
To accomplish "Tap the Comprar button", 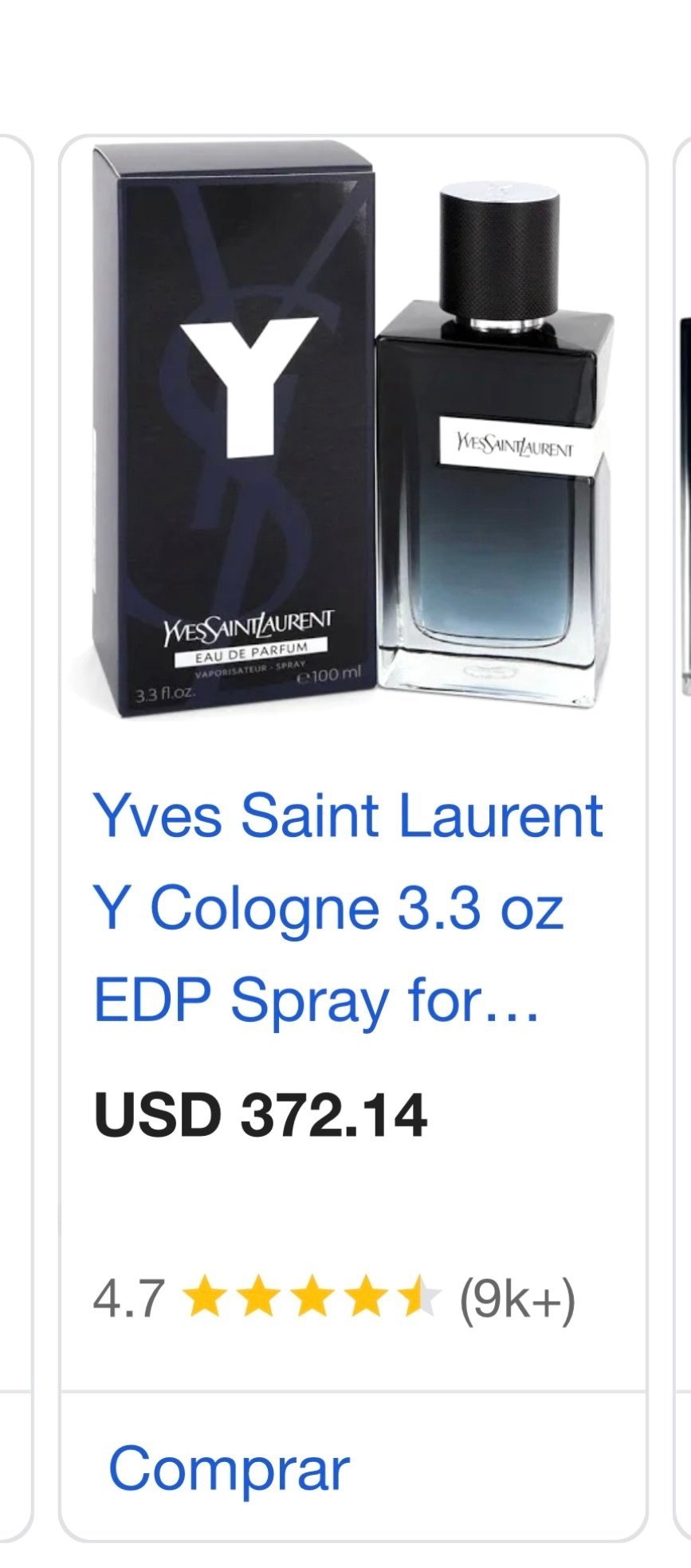I will (x=229, y=1468).
